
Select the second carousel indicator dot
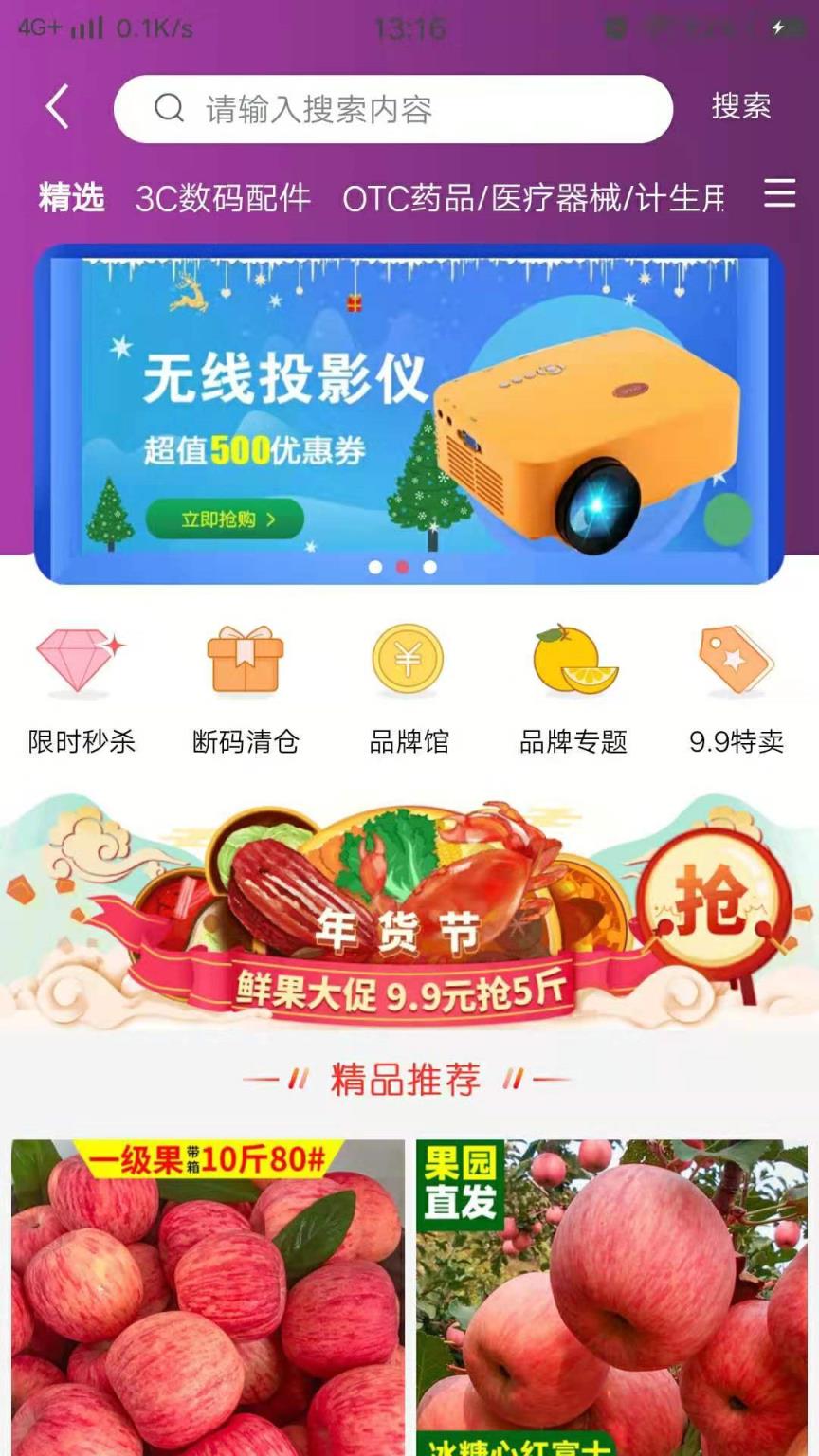(400, 566)
